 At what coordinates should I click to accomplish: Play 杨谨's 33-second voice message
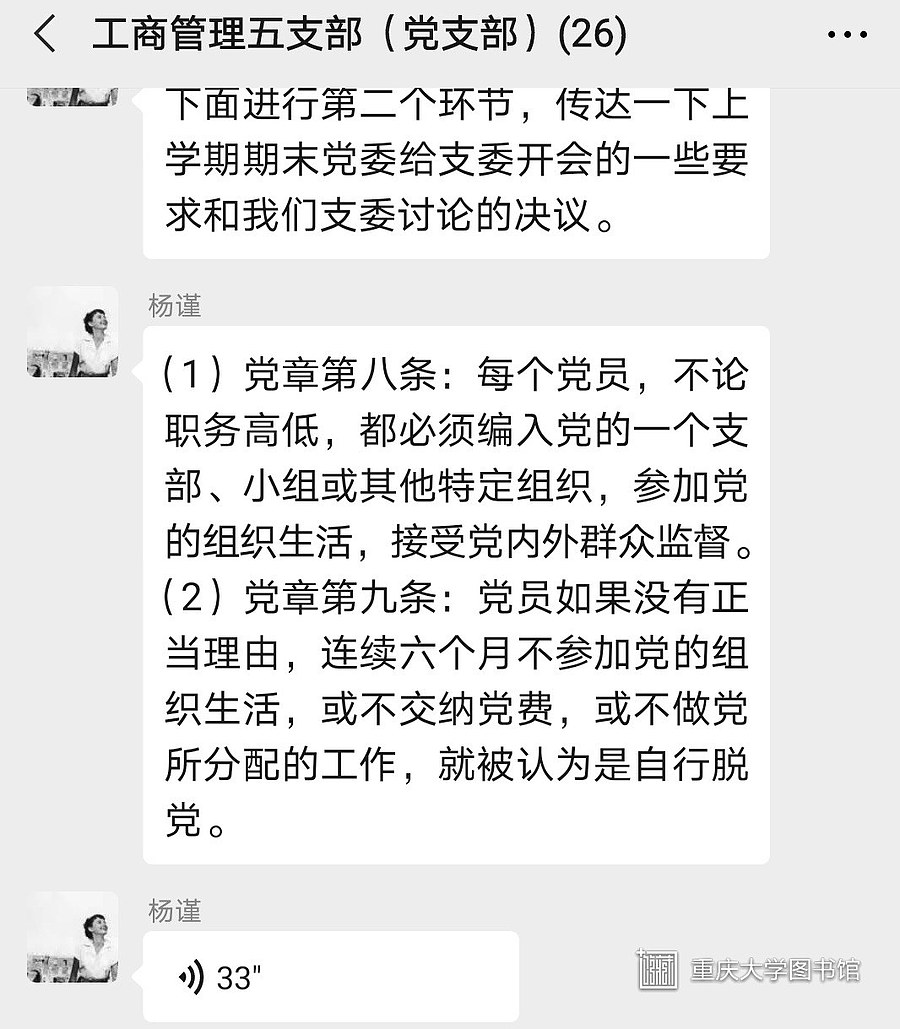(x=330, y=975)
